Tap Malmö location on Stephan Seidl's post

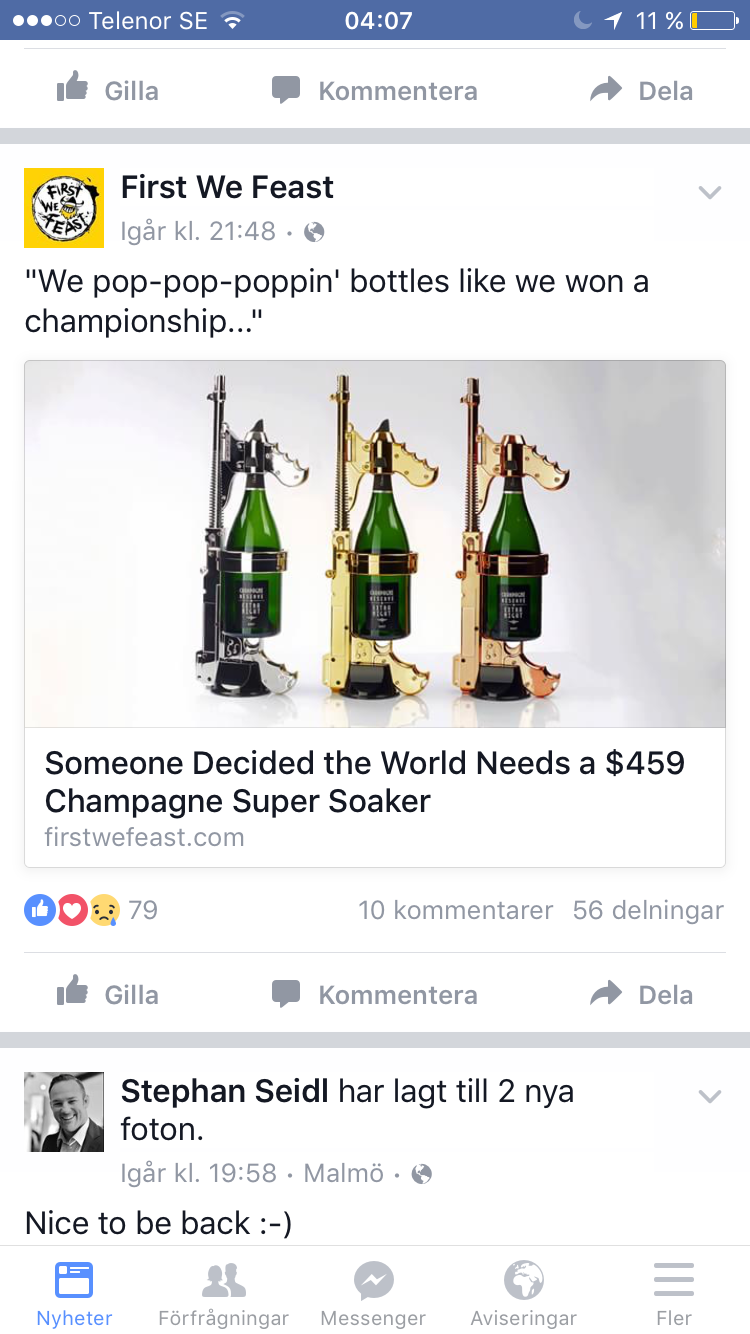pos(343,1172)
